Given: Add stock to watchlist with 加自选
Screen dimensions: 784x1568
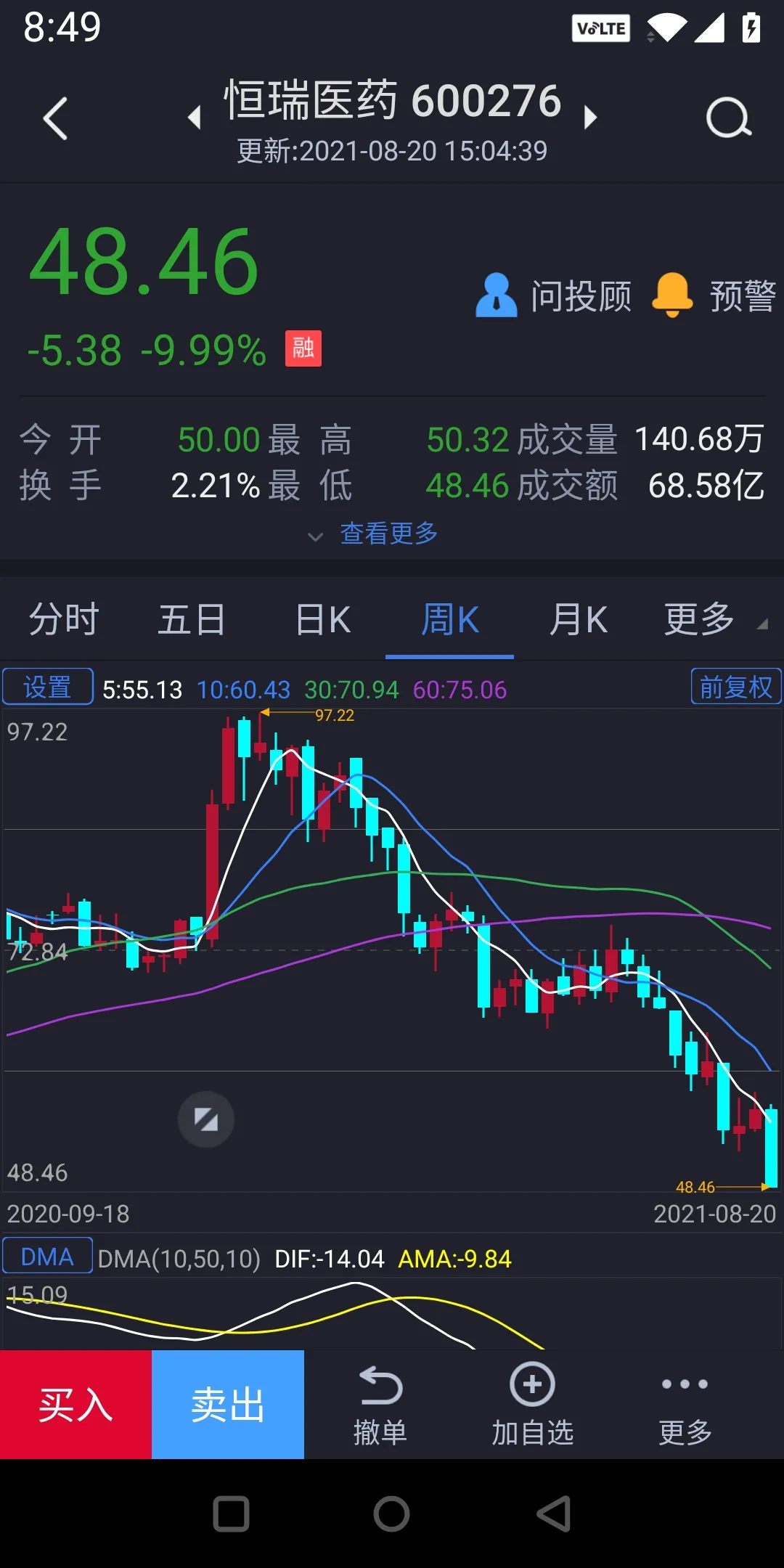Looking at the screenshot, I should pos(533,1405).
